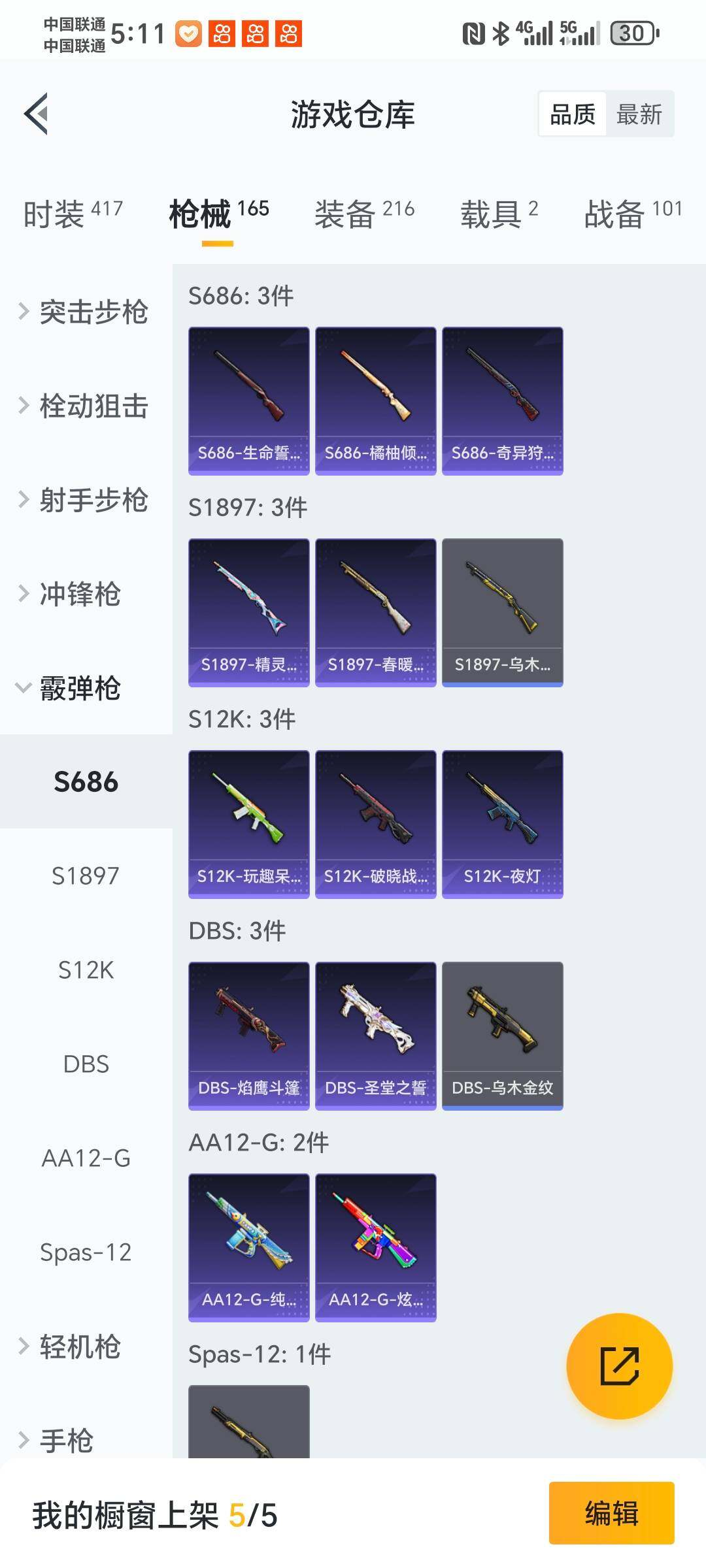The image size is (706, 1568).
Task: Expand the 轻机枪 category
Action: 72,1347
